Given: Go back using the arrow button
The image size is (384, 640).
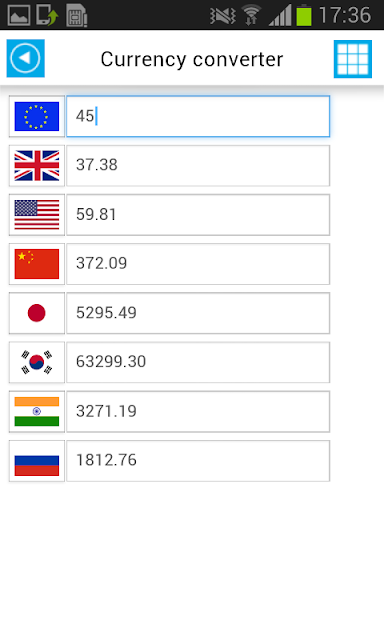Looking at the screenshot, I should point(25,58).
